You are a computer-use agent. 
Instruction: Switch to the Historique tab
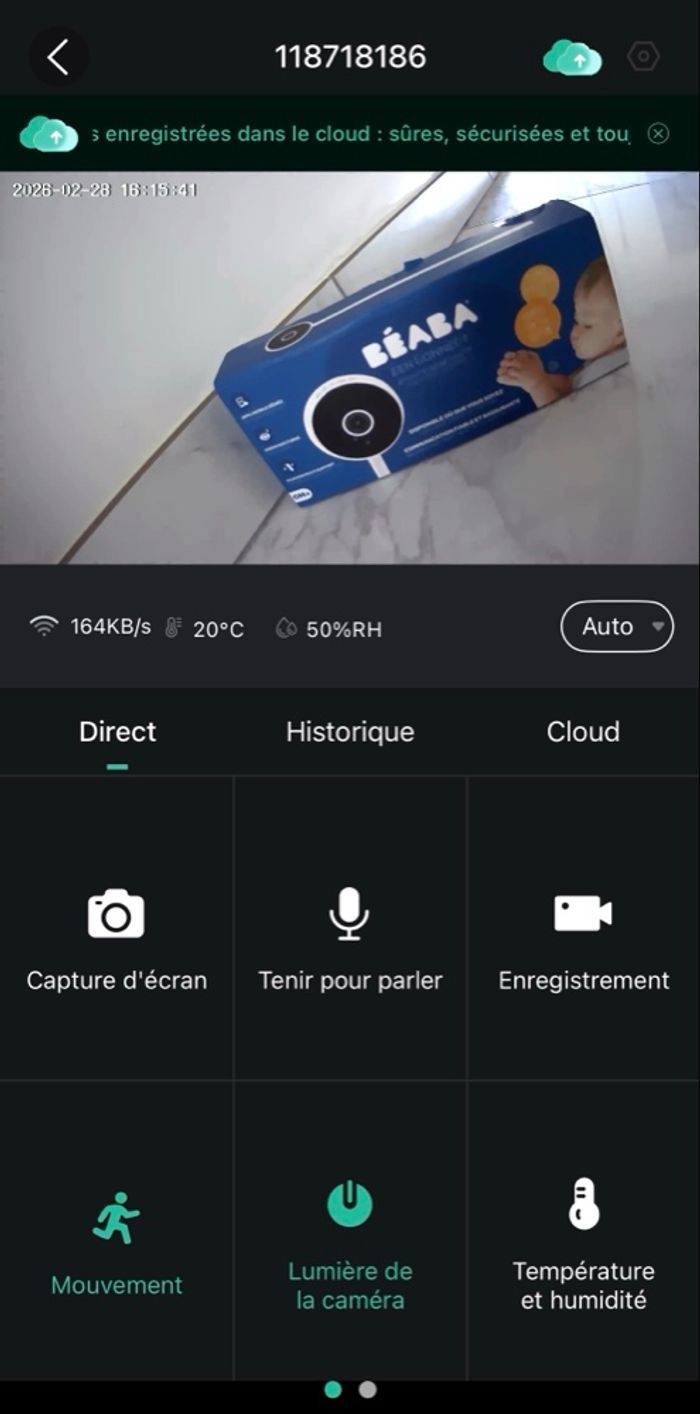350,732
